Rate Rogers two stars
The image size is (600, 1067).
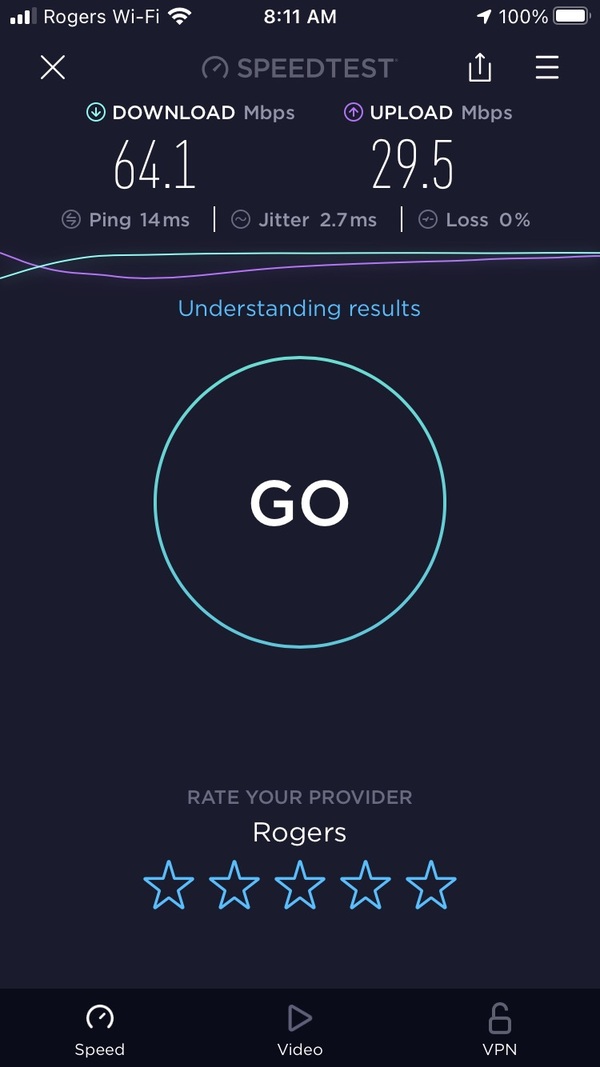(234, 886)
